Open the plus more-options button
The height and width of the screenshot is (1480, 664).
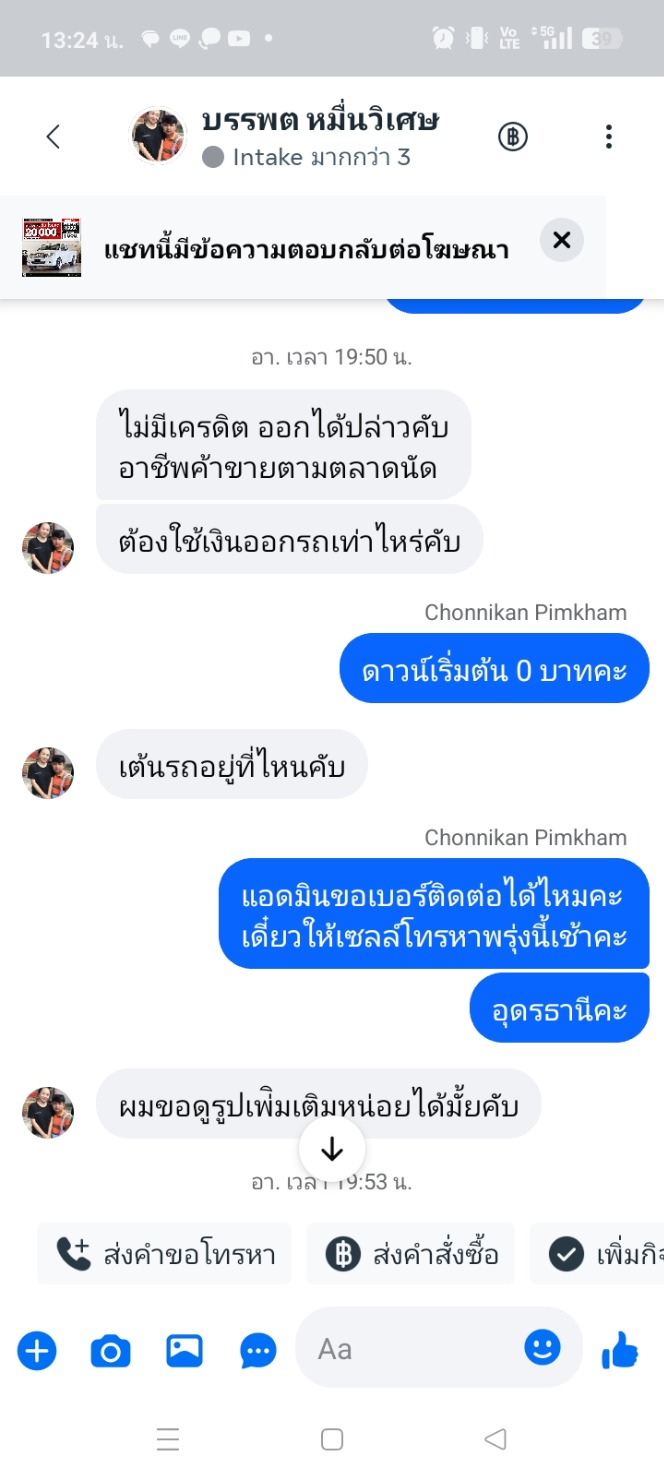coord(37,1351)
